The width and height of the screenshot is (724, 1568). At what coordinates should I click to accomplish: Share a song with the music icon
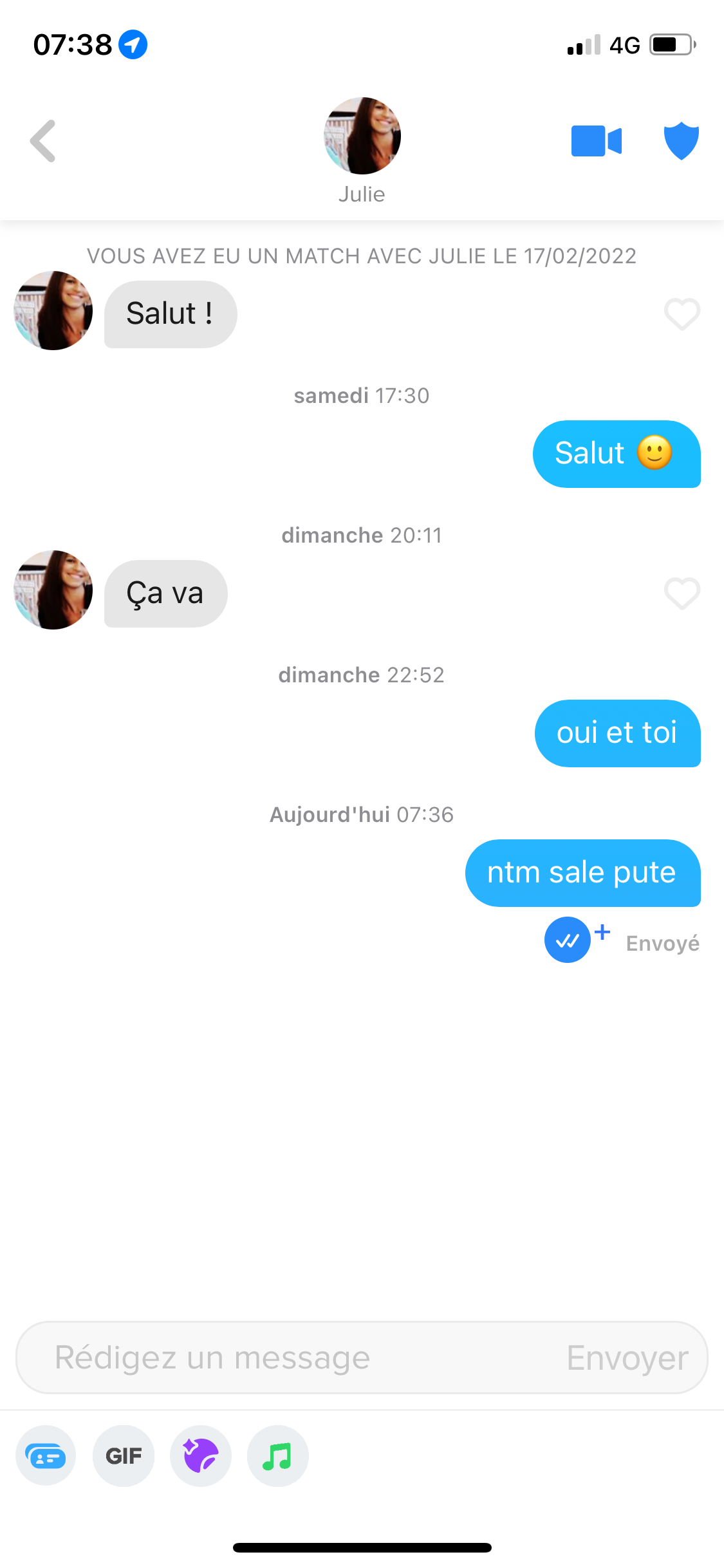tap(278, 1456)
